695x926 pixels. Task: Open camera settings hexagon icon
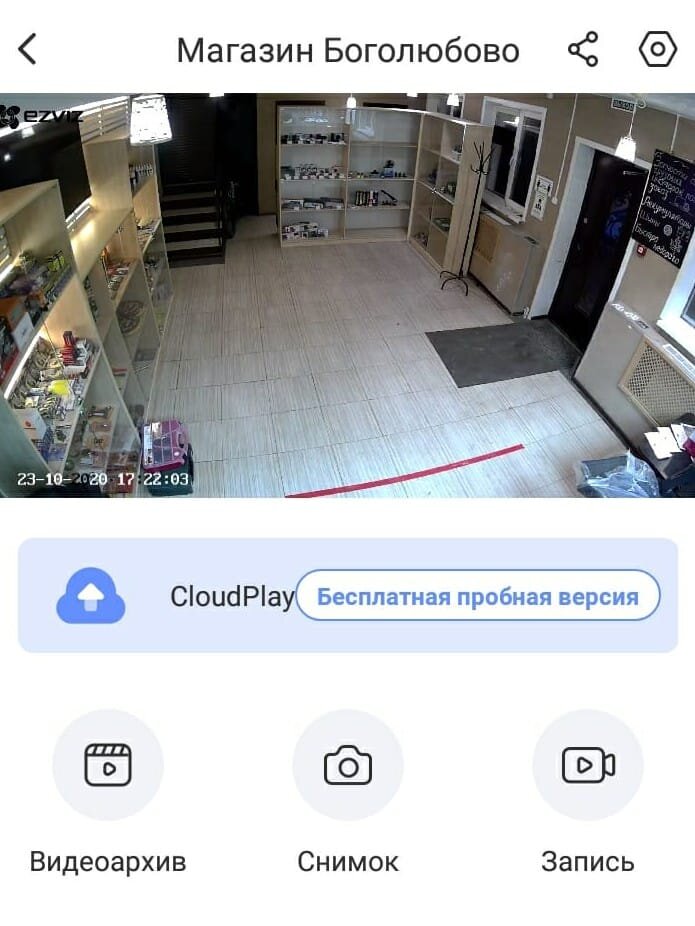(657, 49)
